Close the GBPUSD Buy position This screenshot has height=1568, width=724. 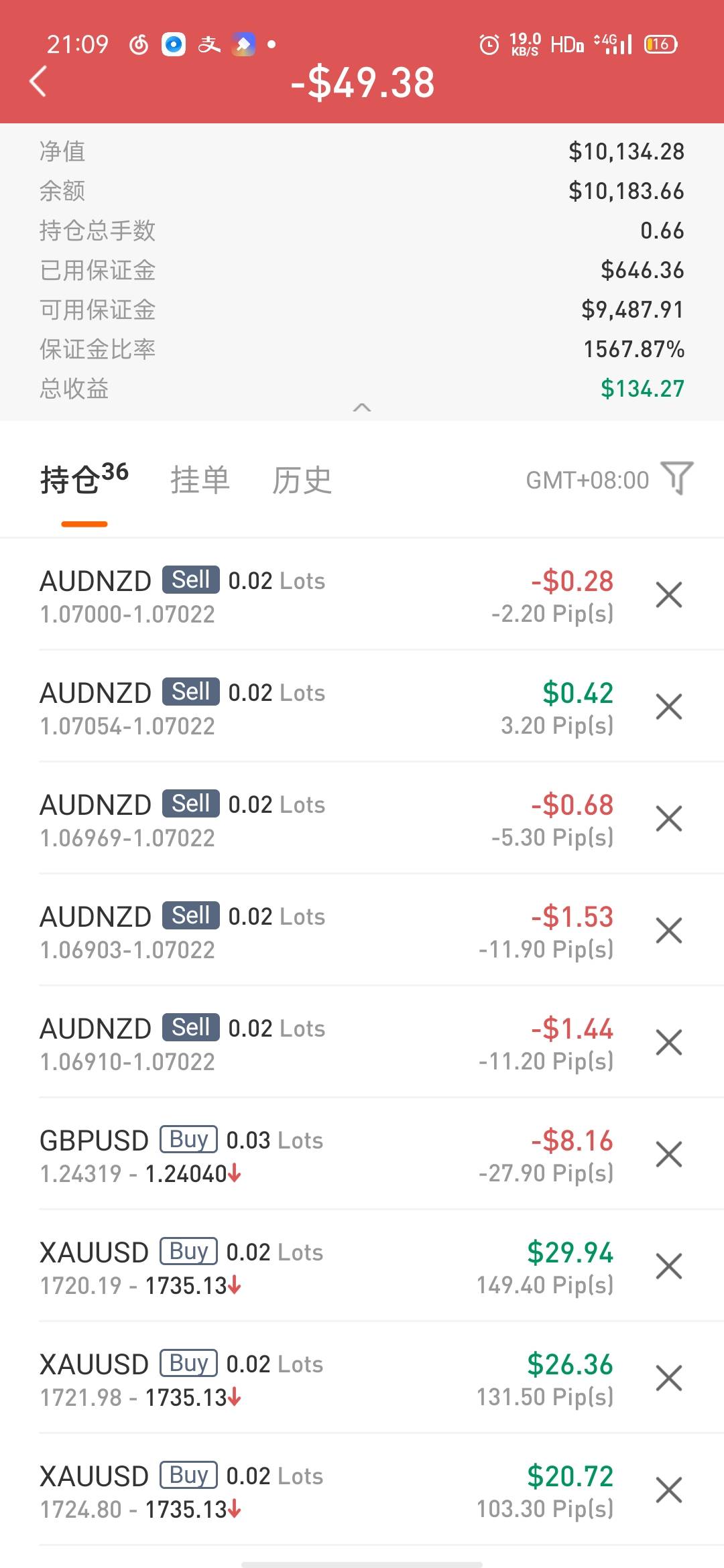[x=668, y=1155]
